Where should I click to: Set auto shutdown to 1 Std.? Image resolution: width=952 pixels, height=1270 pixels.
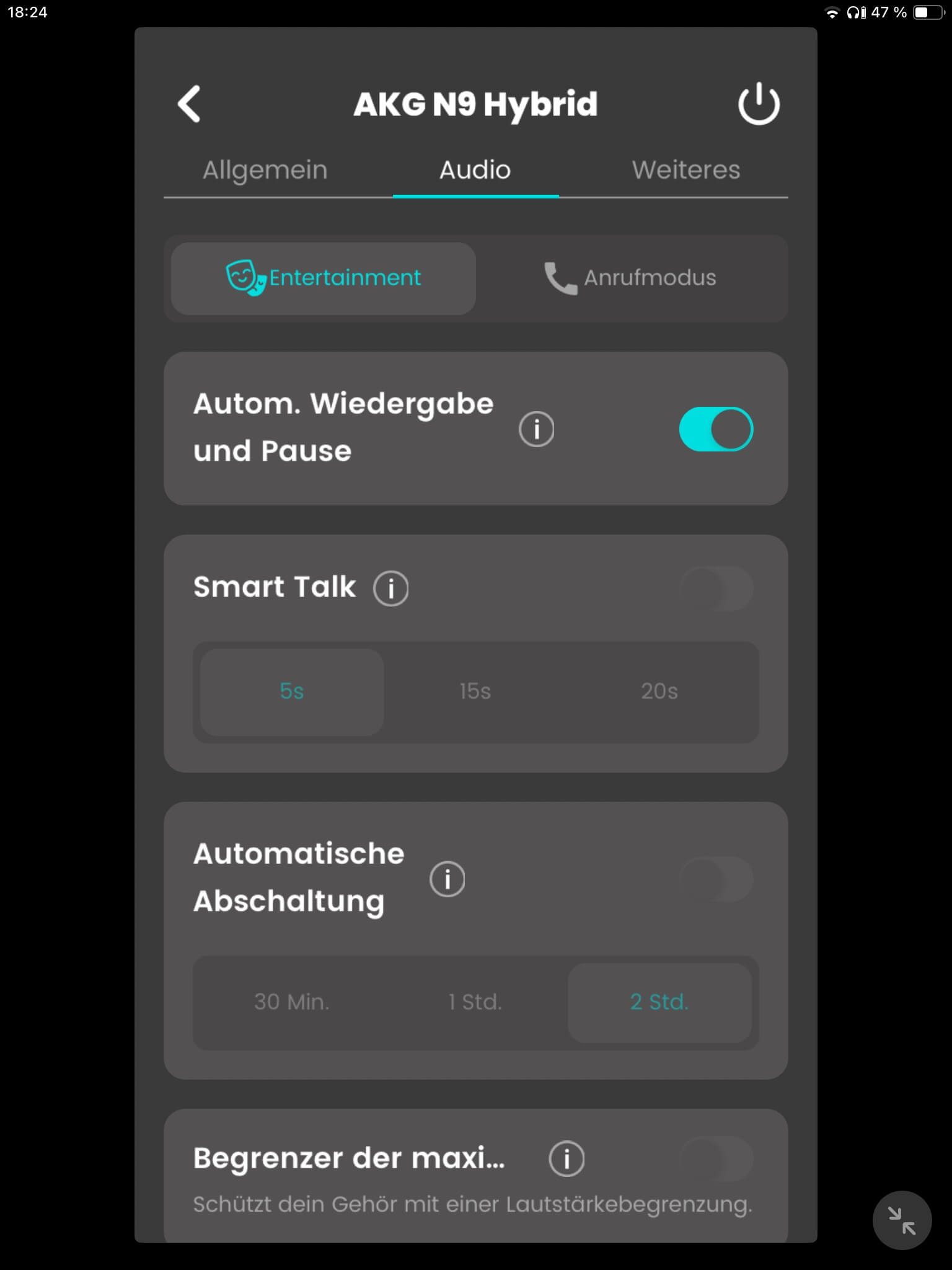tap(475, 1002)
